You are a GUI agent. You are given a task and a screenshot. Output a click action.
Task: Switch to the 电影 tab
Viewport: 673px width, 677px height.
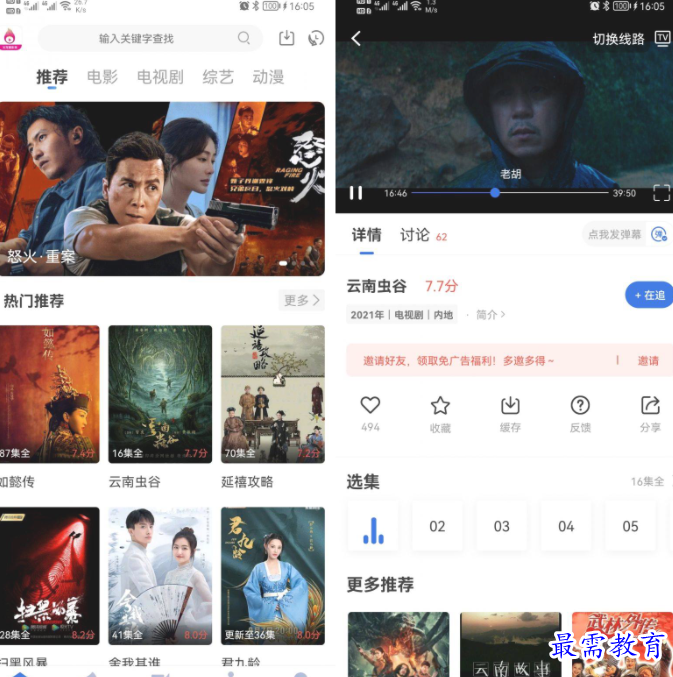tap(102, 77)
